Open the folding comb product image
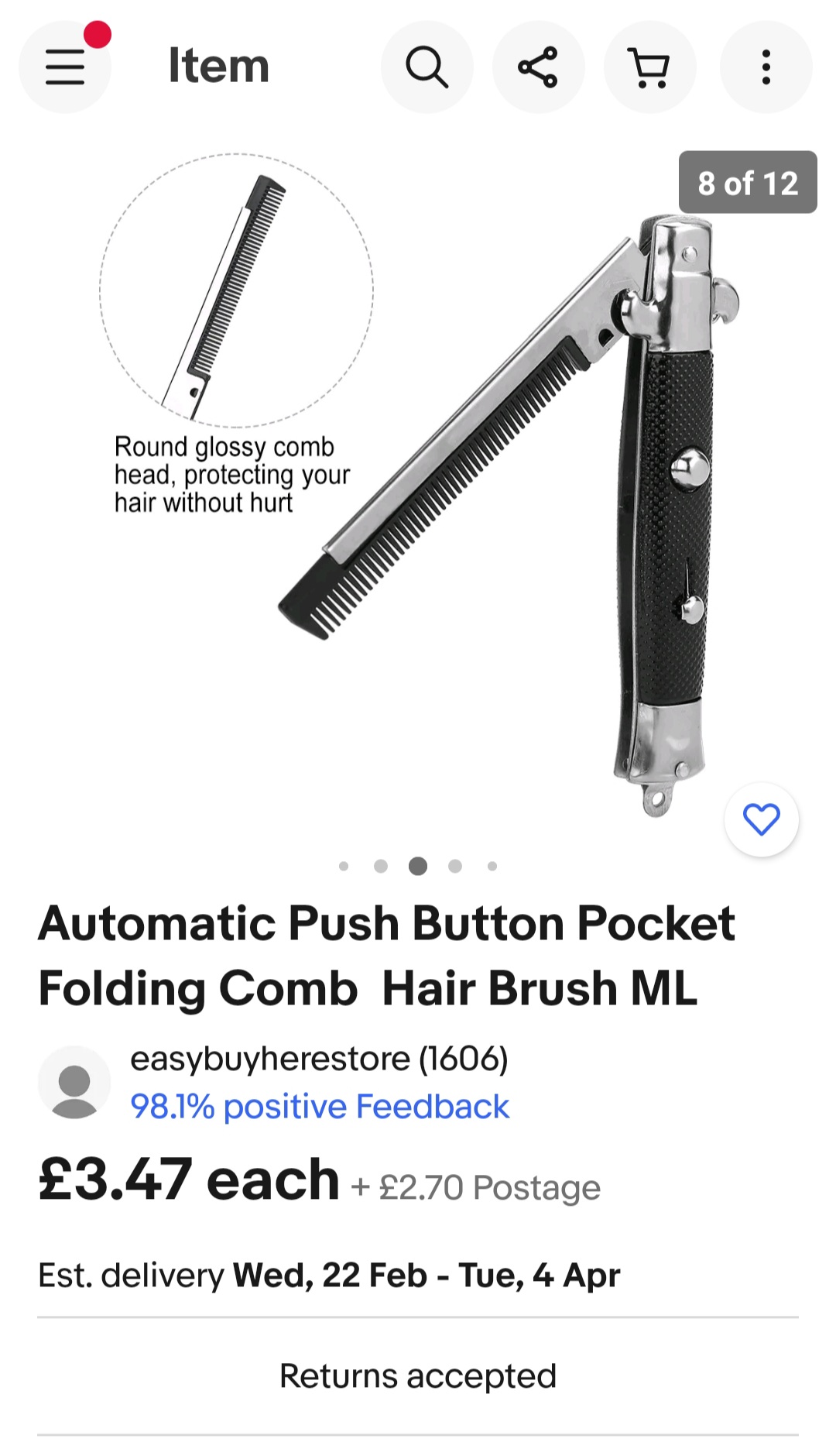Screen dimensions: 836x1456 click(x=418, y=484)
